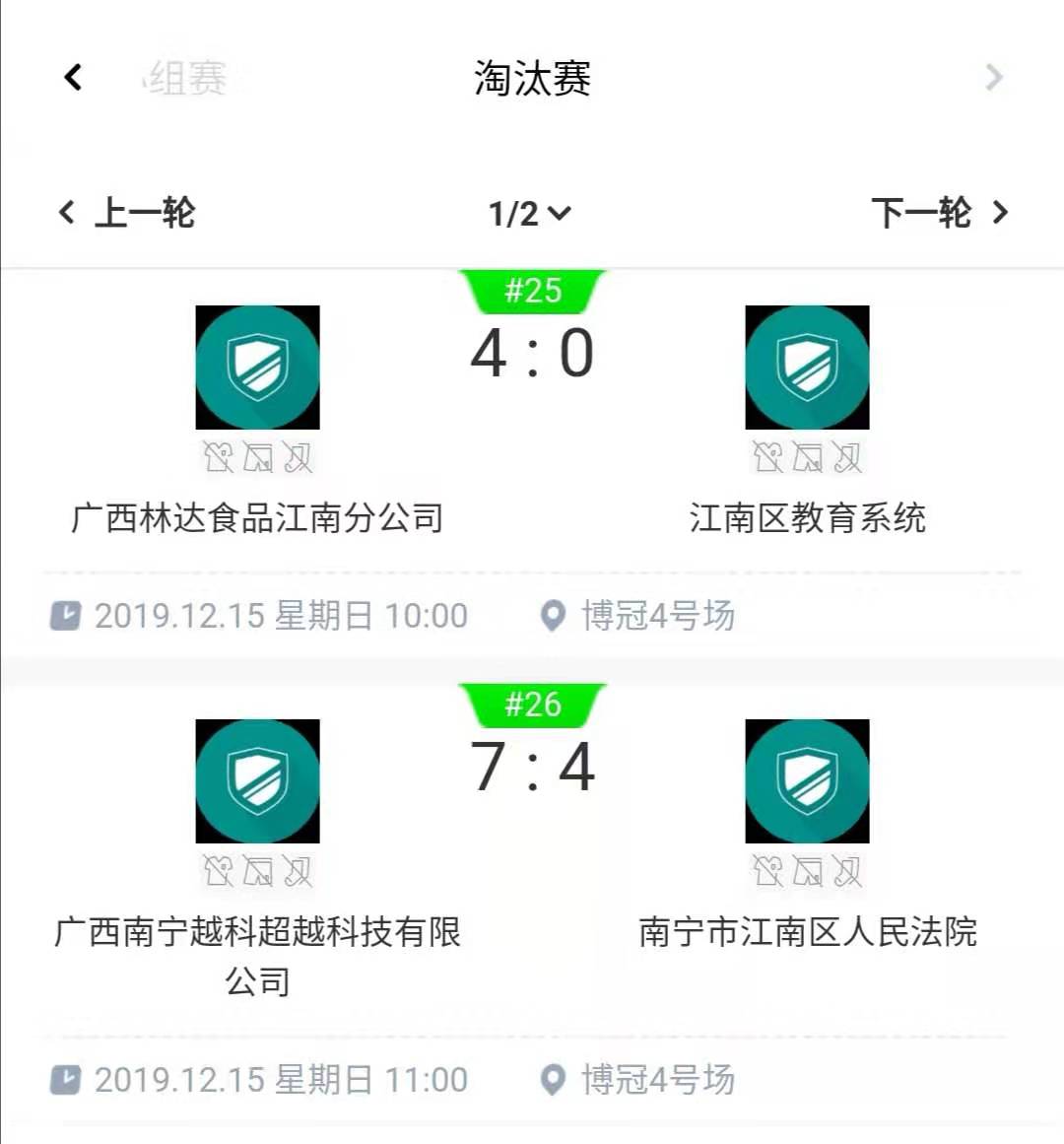Image resolution: width=1064 pixels, height=1144 pixels.
Task: Go to the next stage arrow
Action: click(x=993, y=77)
